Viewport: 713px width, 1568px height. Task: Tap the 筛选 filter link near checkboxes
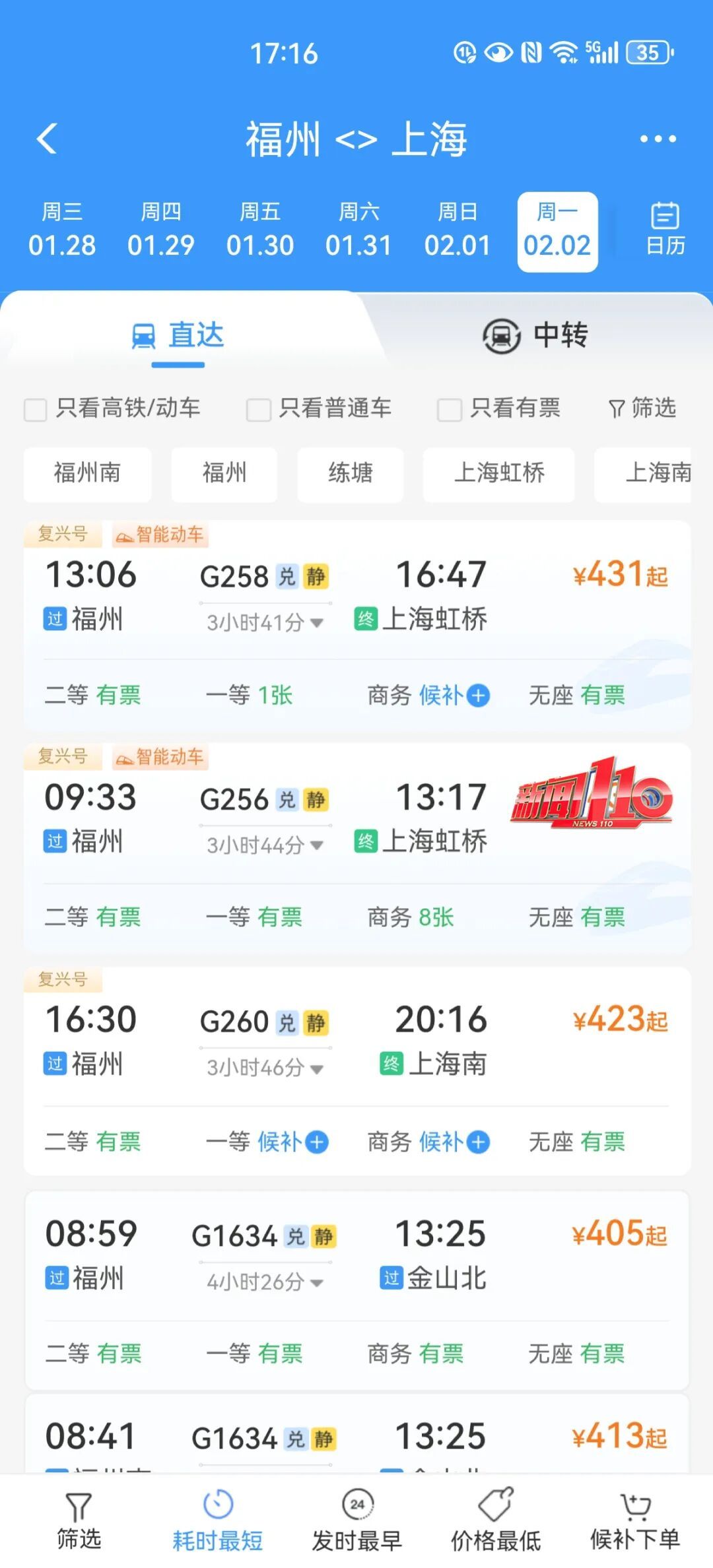[x=640, y=408]
